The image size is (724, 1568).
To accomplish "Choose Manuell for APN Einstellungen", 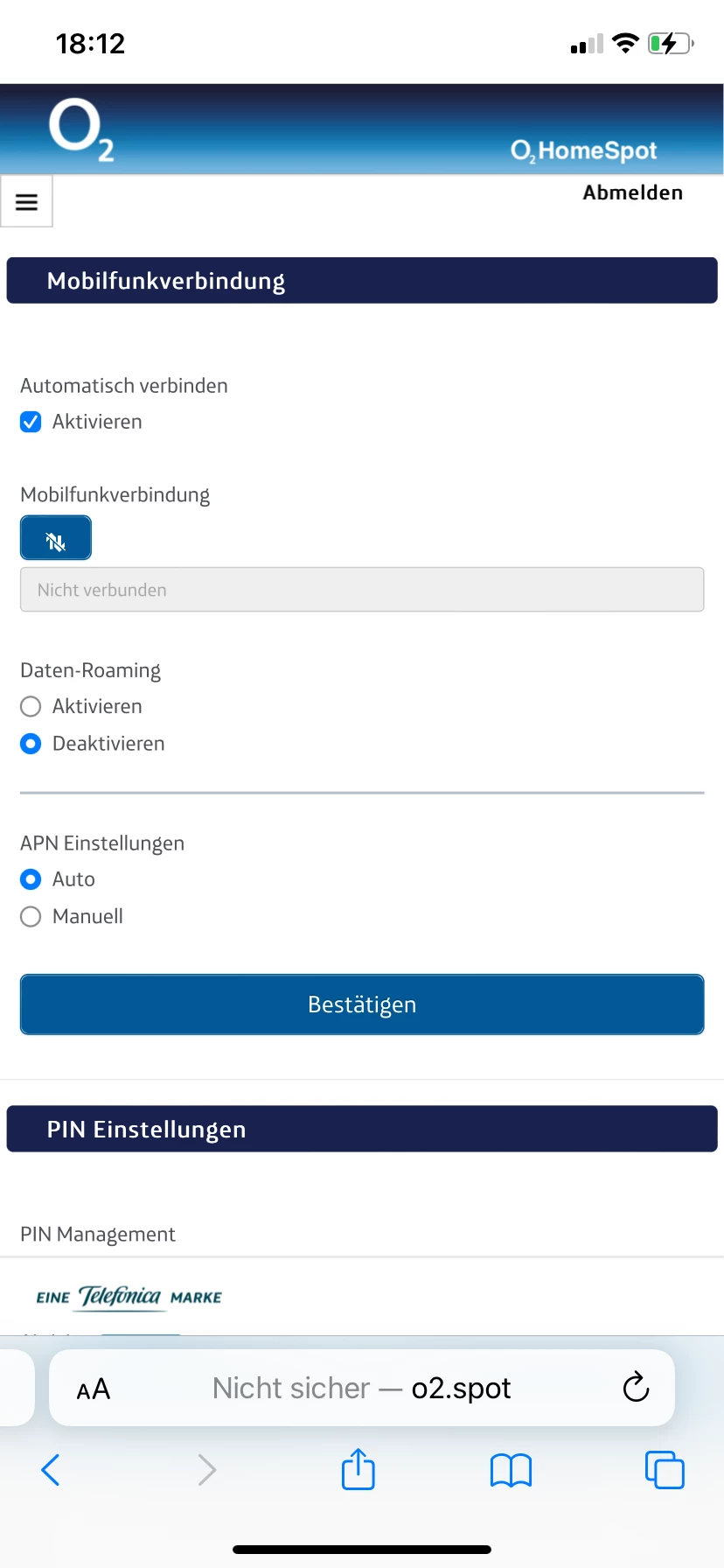I will click(31, 917).
